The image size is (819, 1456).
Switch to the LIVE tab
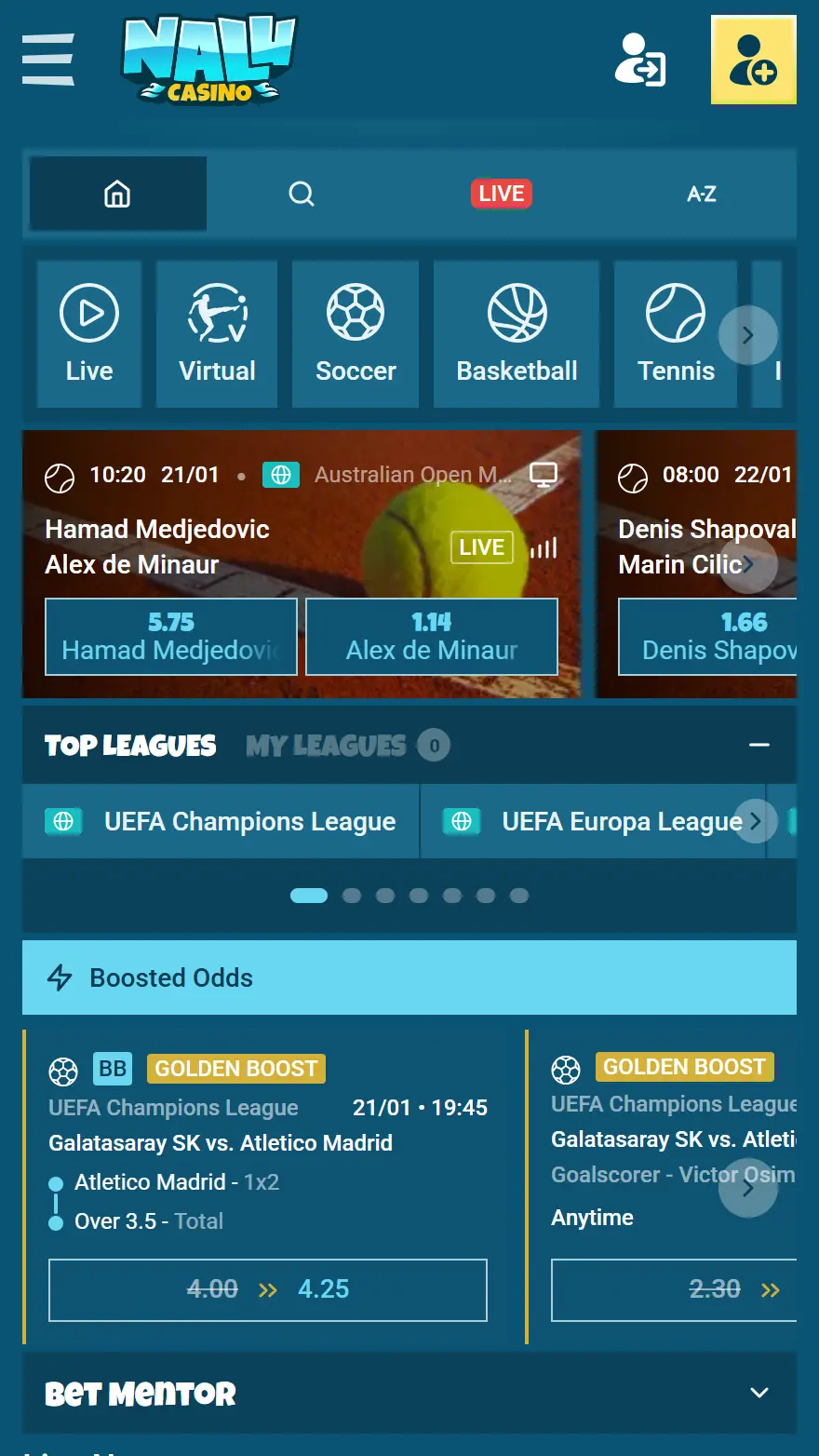point(502,194)
